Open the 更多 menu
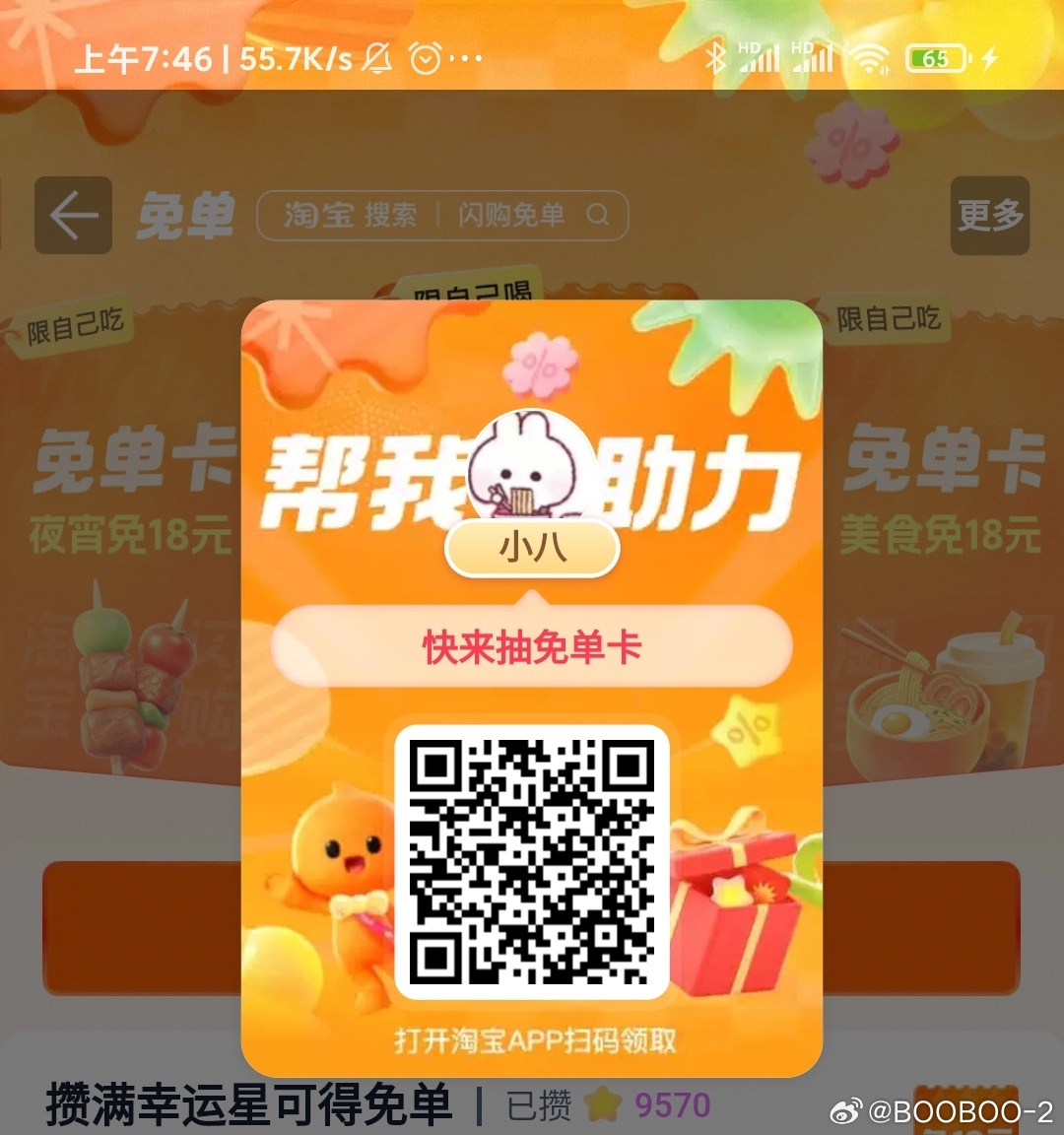 [989, 215]
